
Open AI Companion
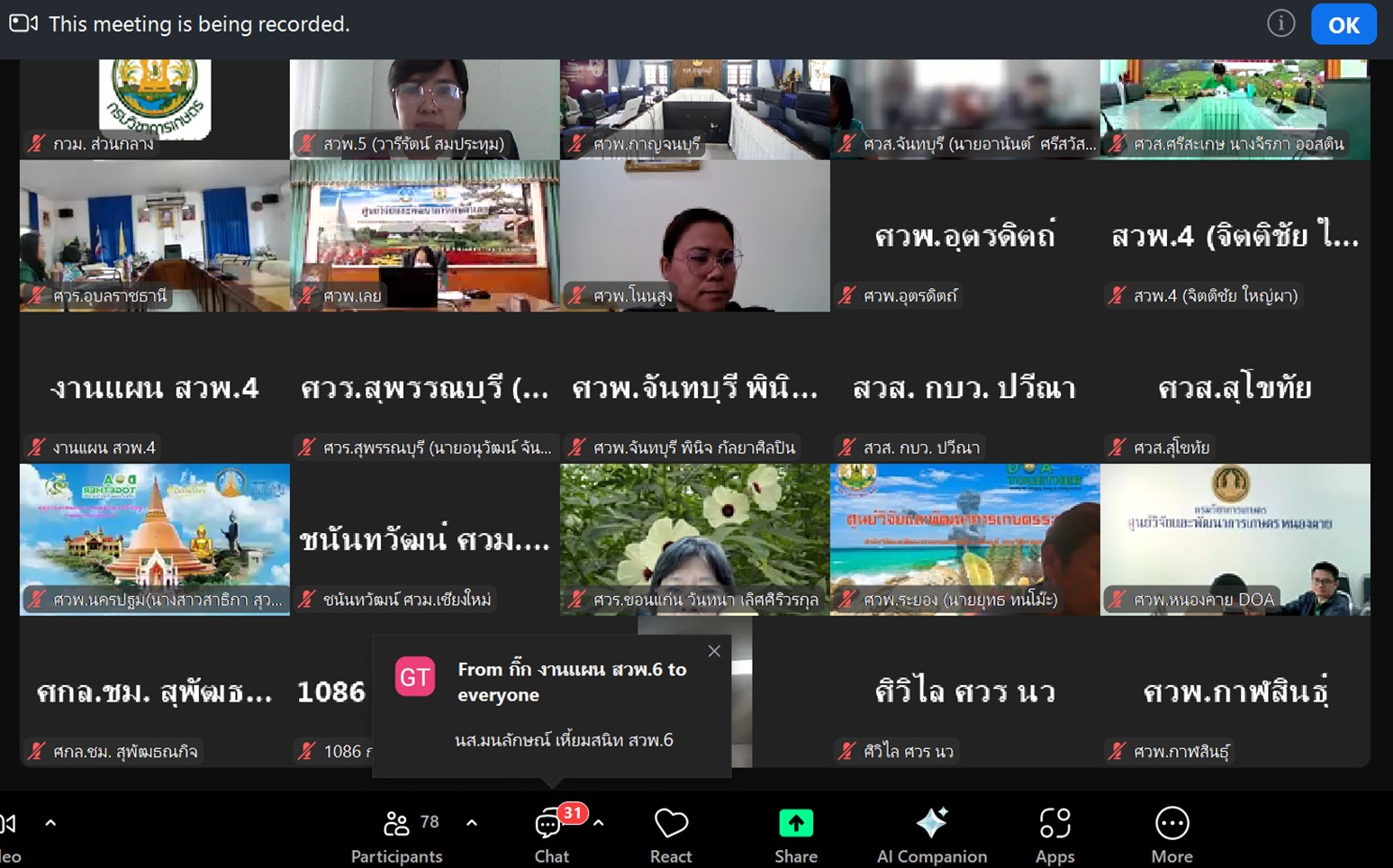931,835
